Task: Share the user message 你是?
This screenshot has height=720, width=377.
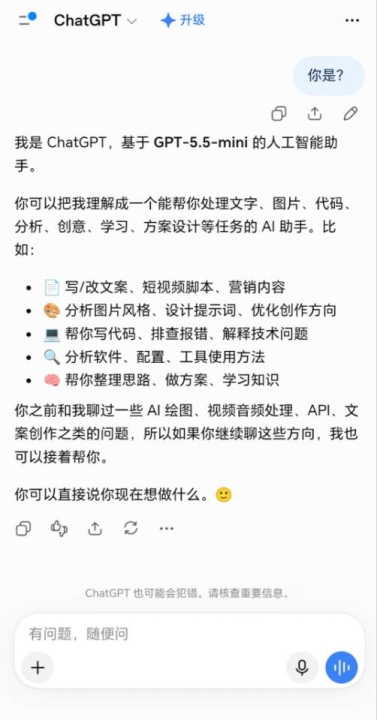Action: click(x=315, y=113)
